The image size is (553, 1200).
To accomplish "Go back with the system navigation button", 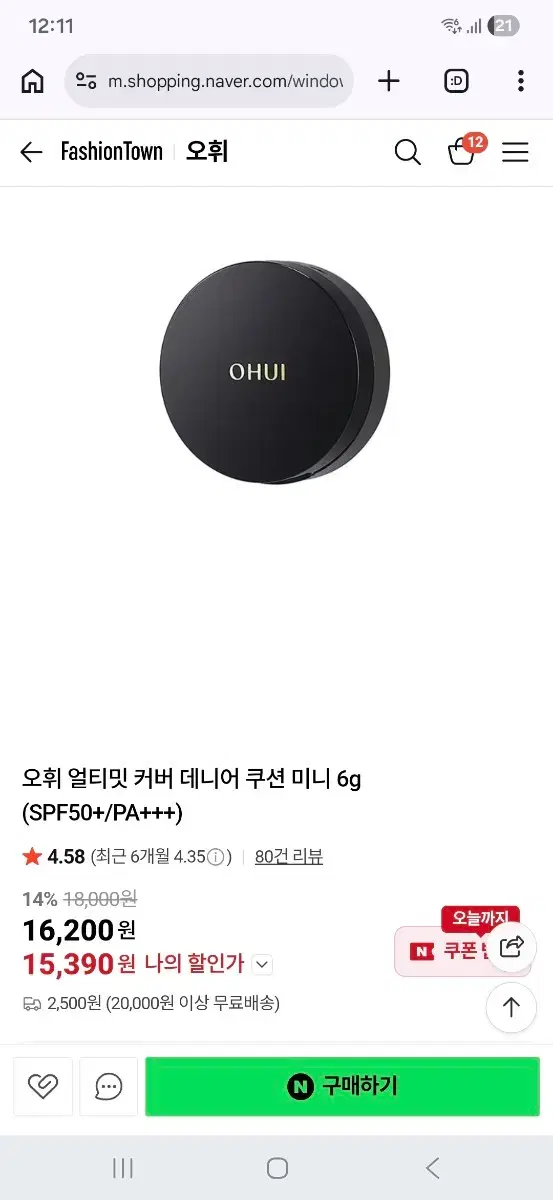I will tap(433, 1168).
